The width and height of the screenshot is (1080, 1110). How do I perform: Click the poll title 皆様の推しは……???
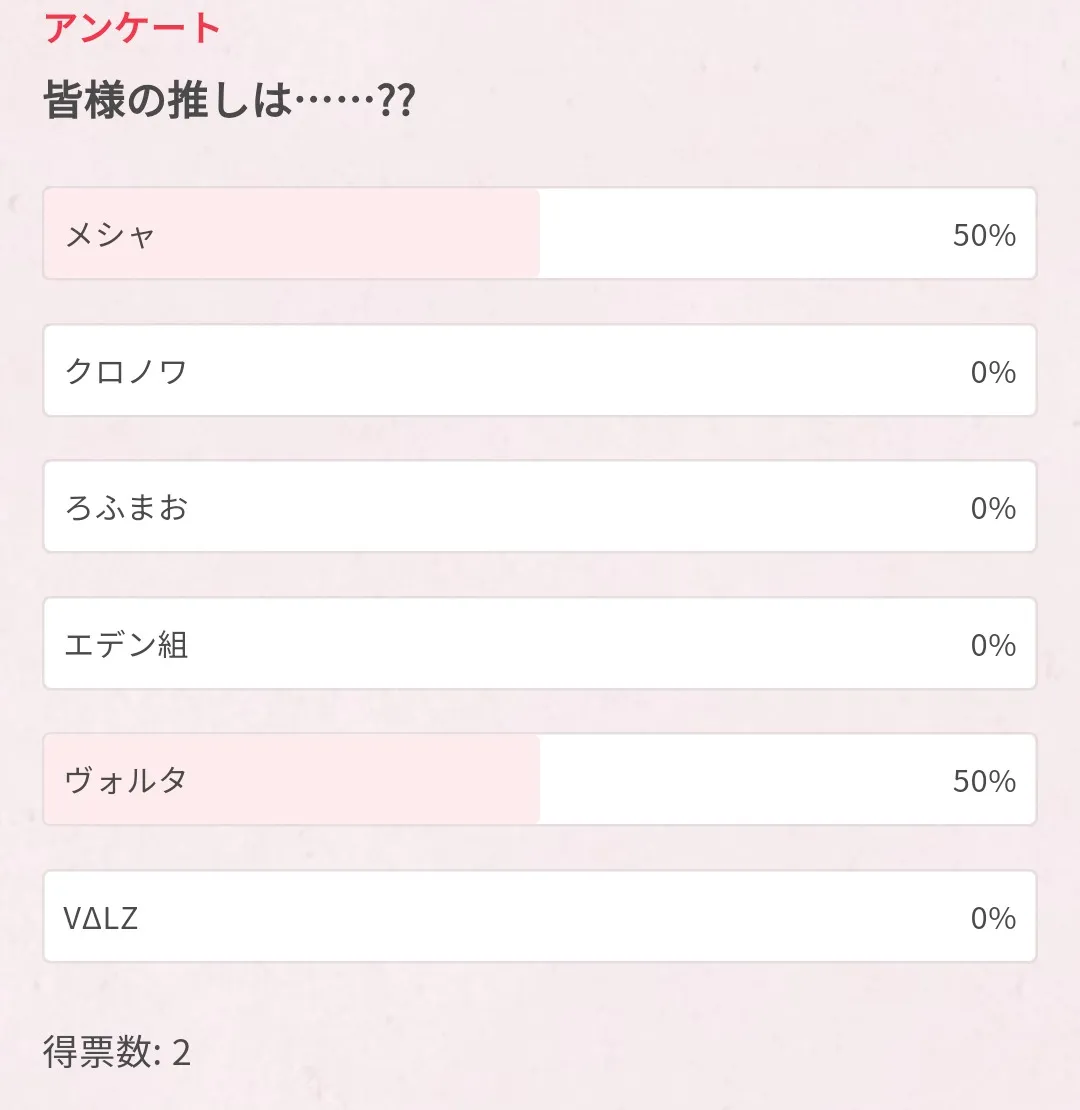230,98
